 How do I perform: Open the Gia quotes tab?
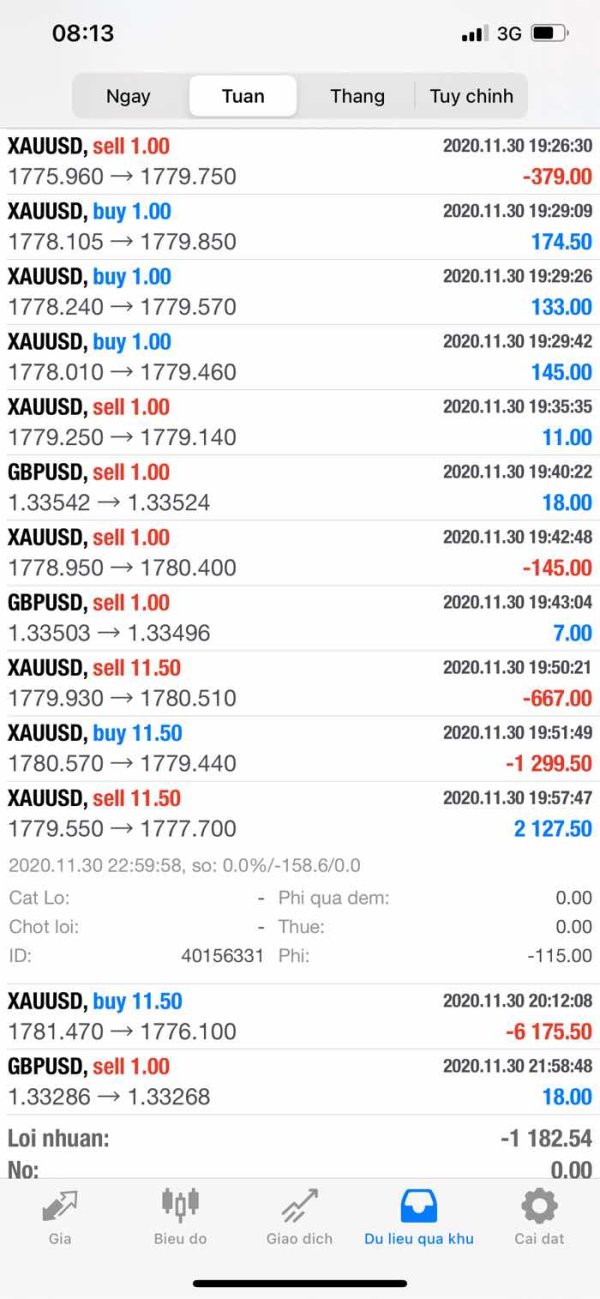(60, 1217)
